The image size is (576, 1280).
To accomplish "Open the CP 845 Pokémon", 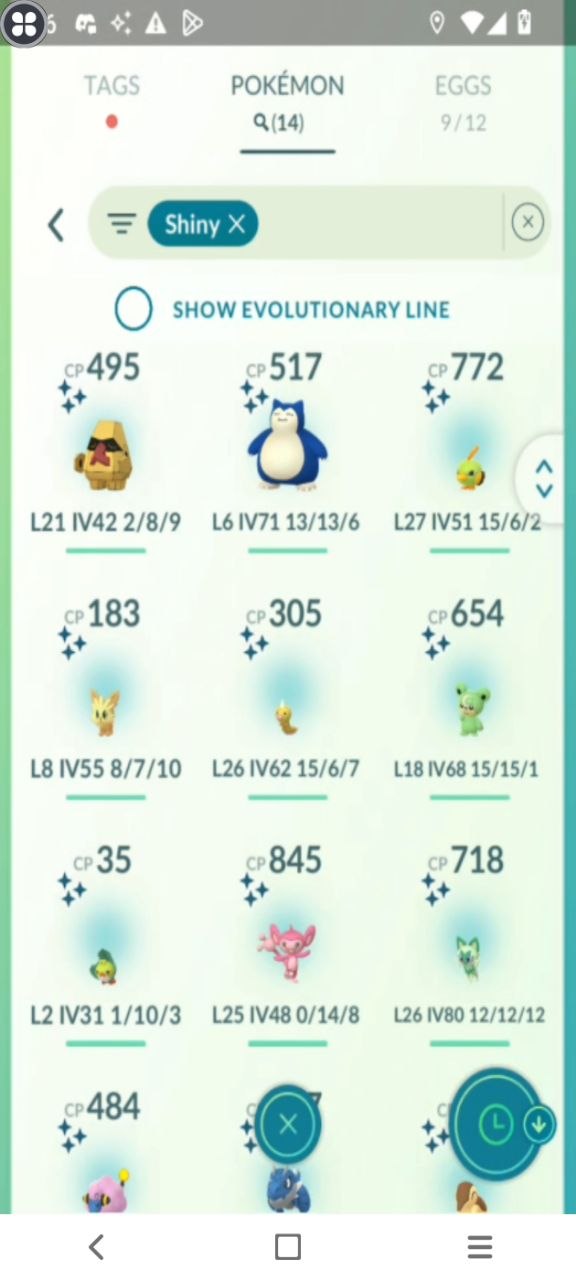I will [x=287, y=944].
